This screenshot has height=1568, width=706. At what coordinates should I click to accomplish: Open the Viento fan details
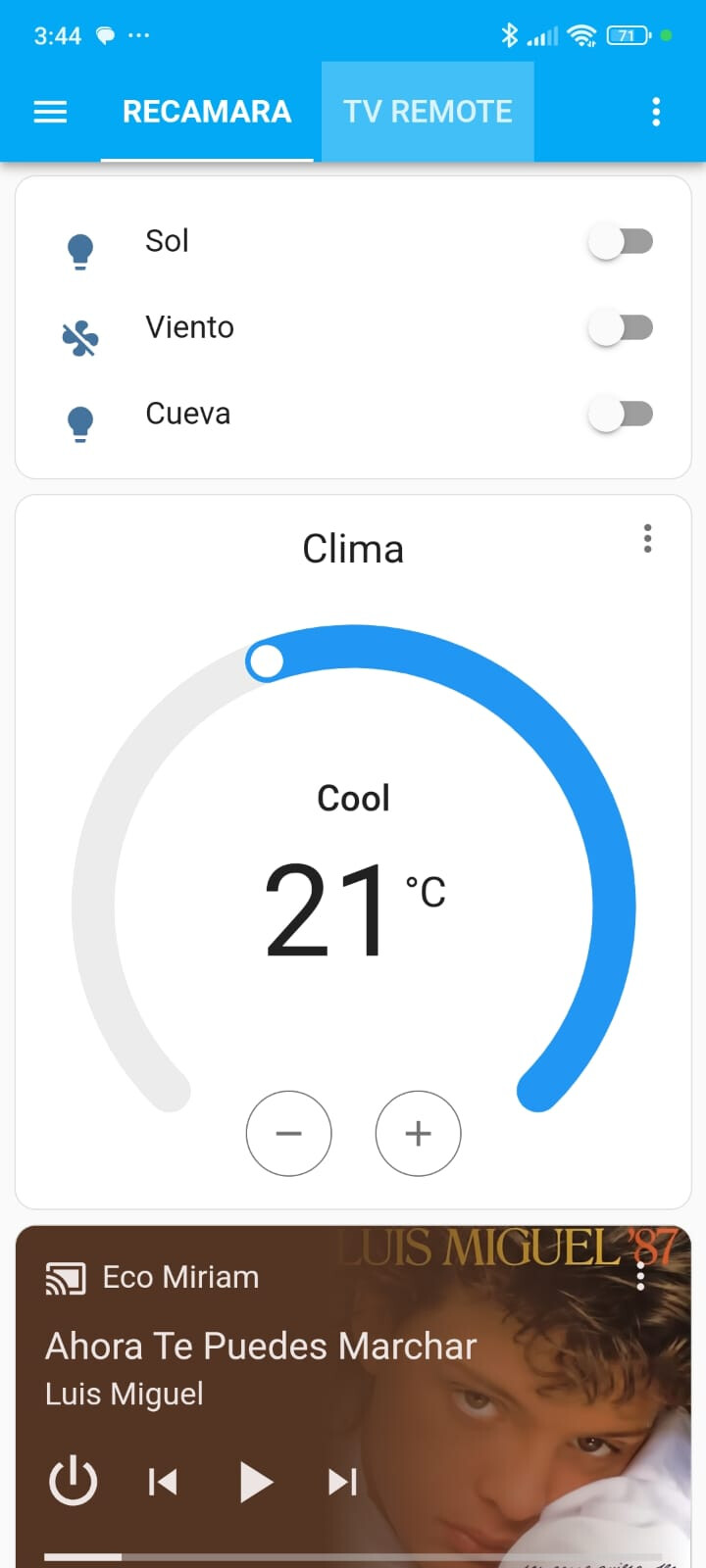coord(189,327)
